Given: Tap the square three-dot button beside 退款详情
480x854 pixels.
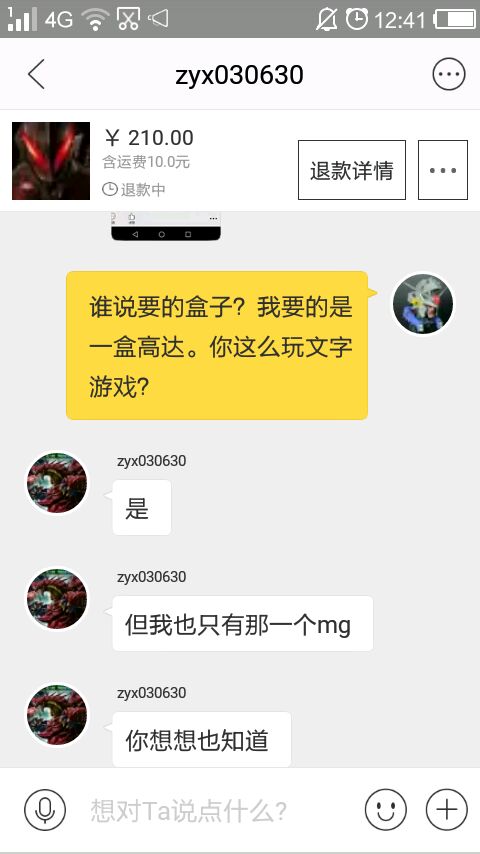Looking at the screenshot, I should [442, 170].
